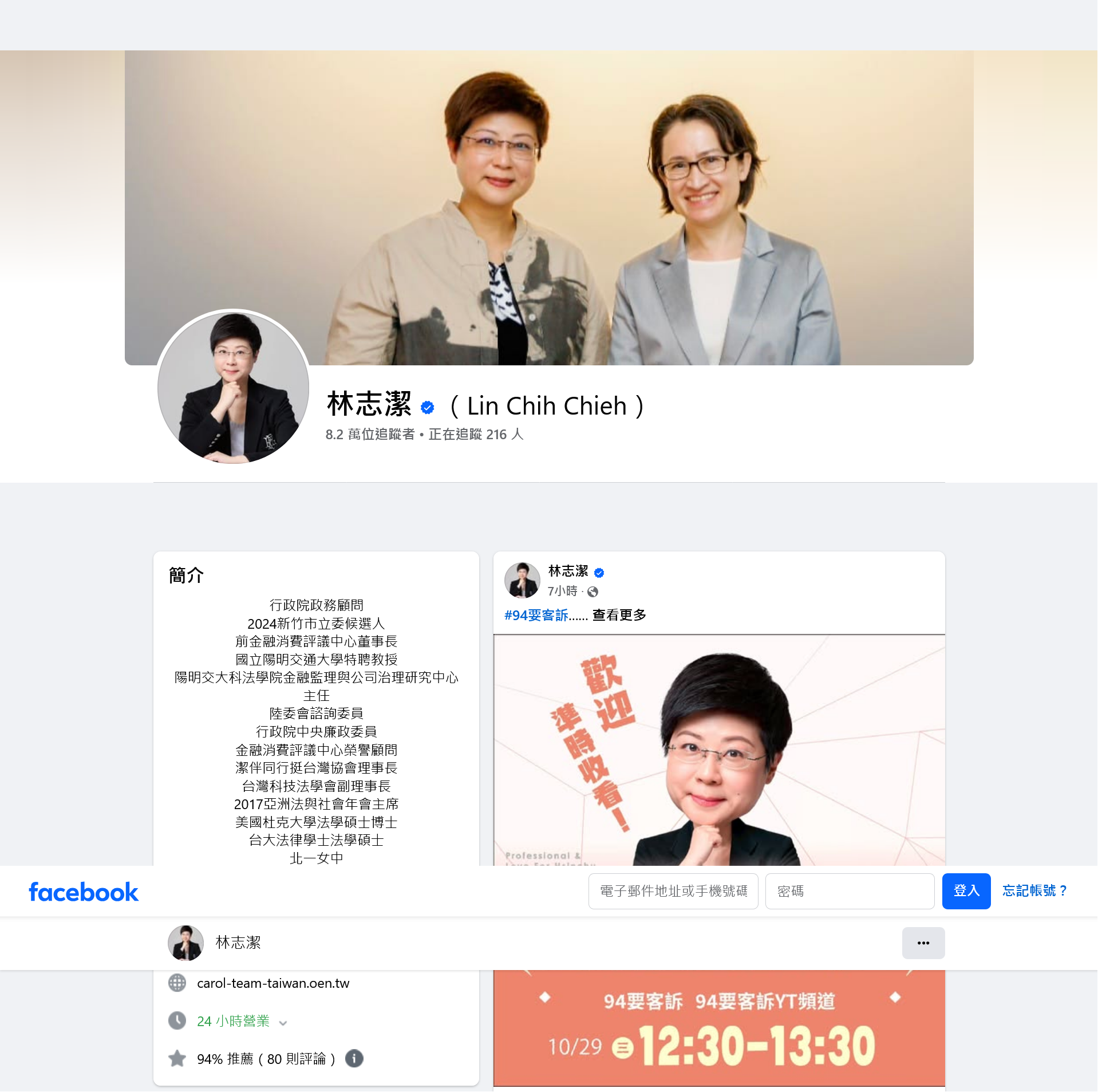This screenshot has width=1098, height=1092.
Task: Open the three-dot more options menu
Action: coord(923,943)
